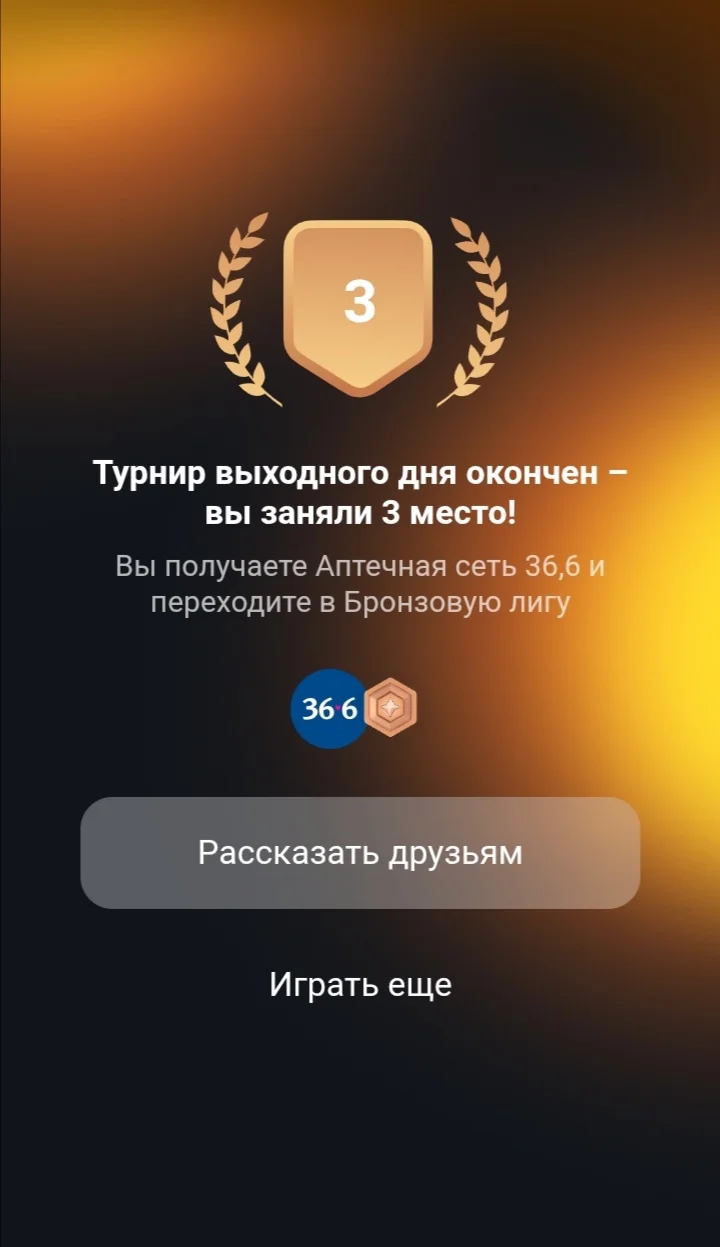Select Играть еще to play again

pos(360,985)
